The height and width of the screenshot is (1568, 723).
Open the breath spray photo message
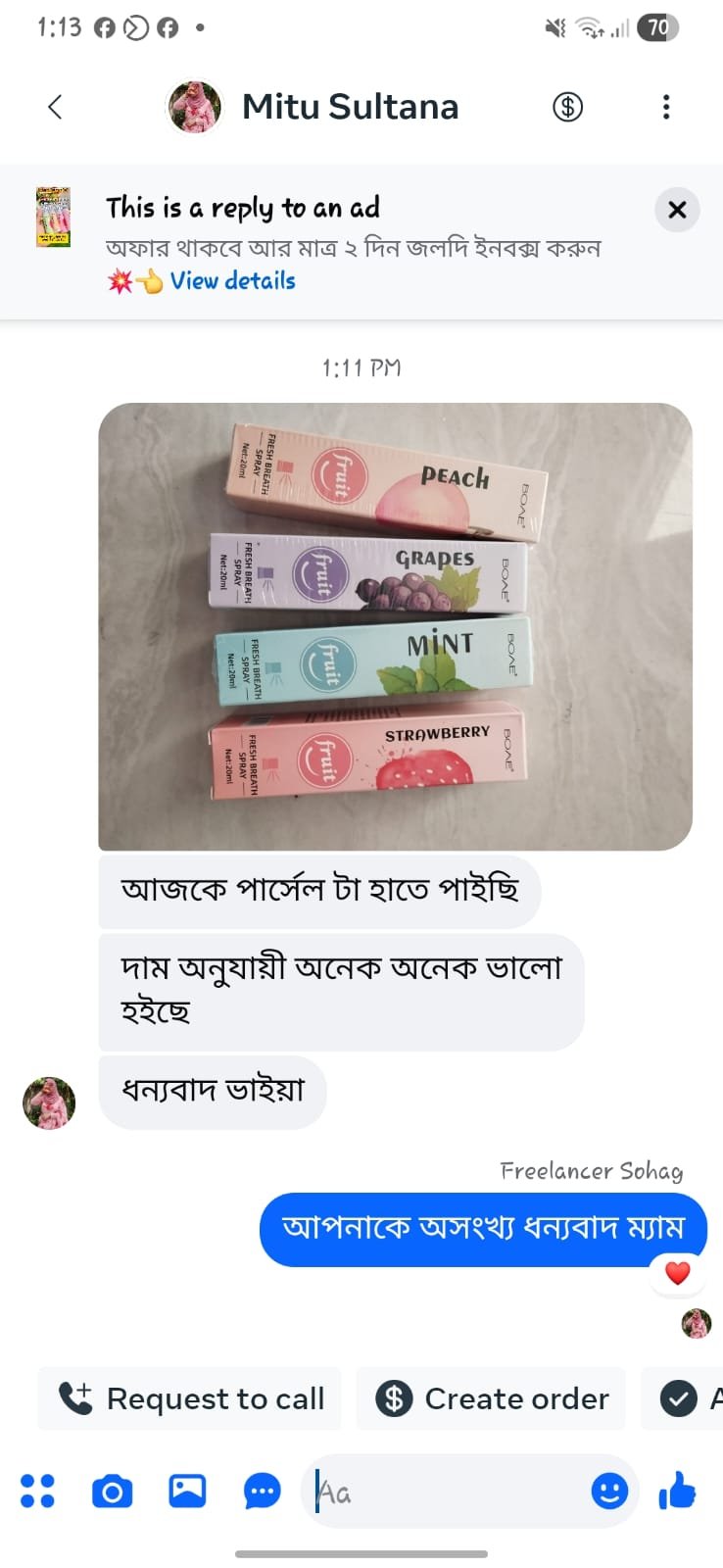[395, 626]
